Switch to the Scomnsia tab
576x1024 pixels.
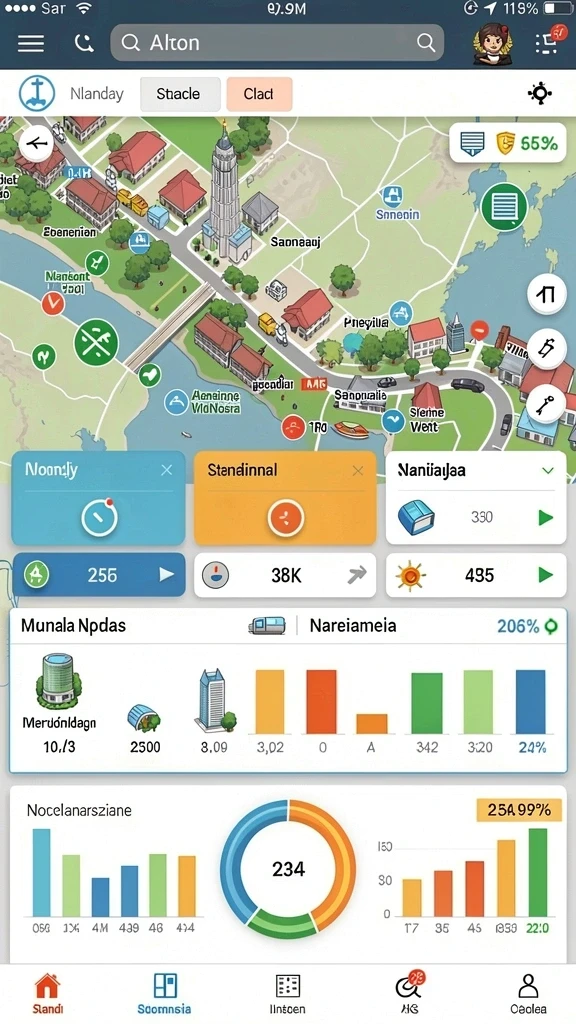click(165, 993)
